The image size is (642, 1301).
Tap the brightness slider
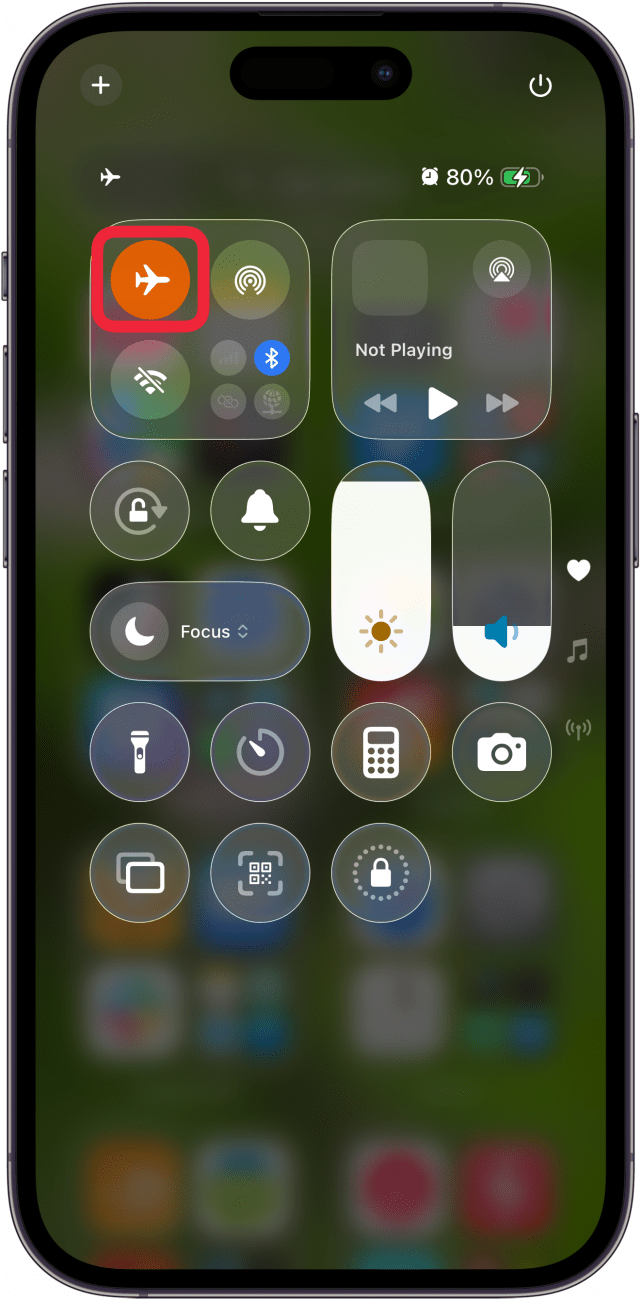coord(381,571)
